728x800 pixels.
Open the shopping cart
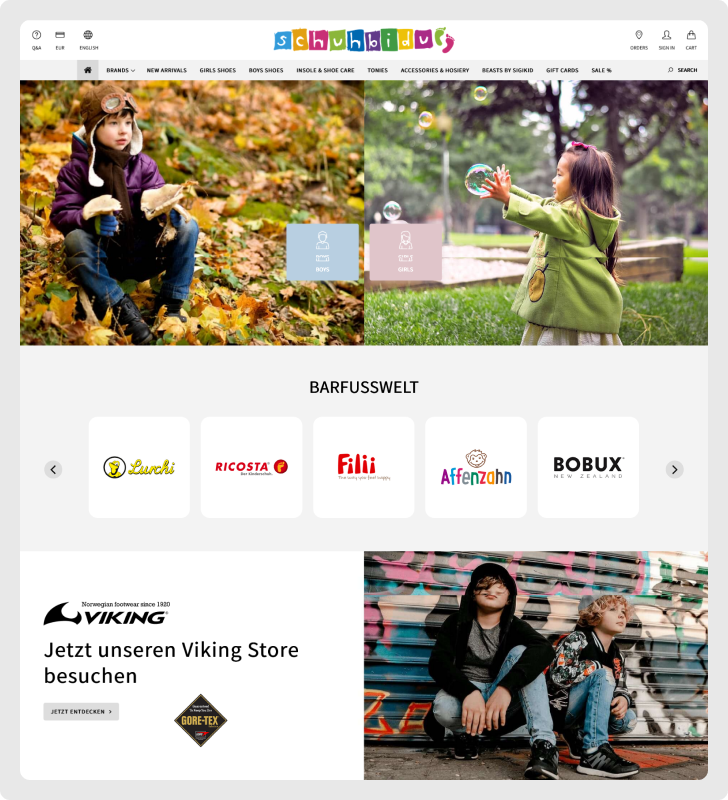691,39
